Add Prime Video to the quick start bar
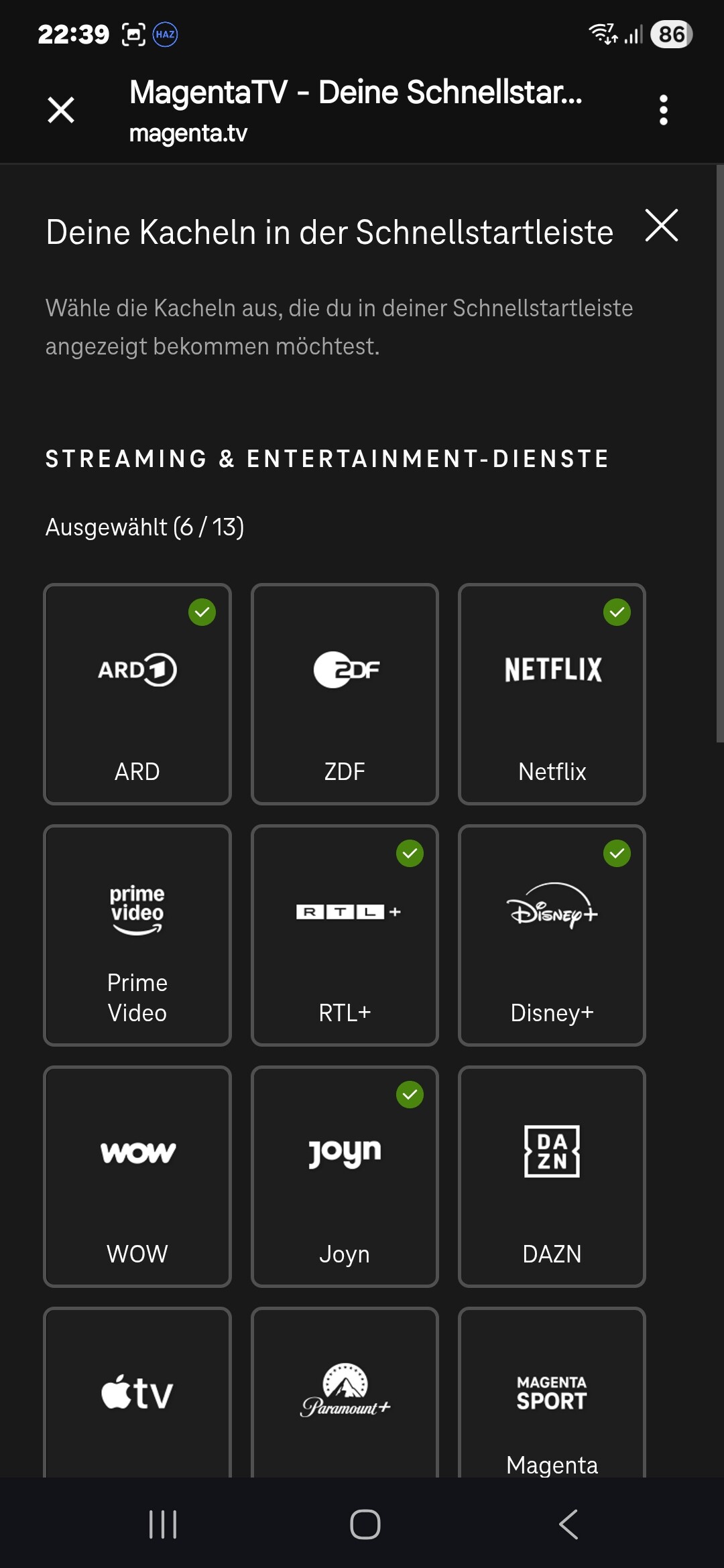Image resolution: width=724 pixels, height=1568 pixels. click(x=137, y=935)
